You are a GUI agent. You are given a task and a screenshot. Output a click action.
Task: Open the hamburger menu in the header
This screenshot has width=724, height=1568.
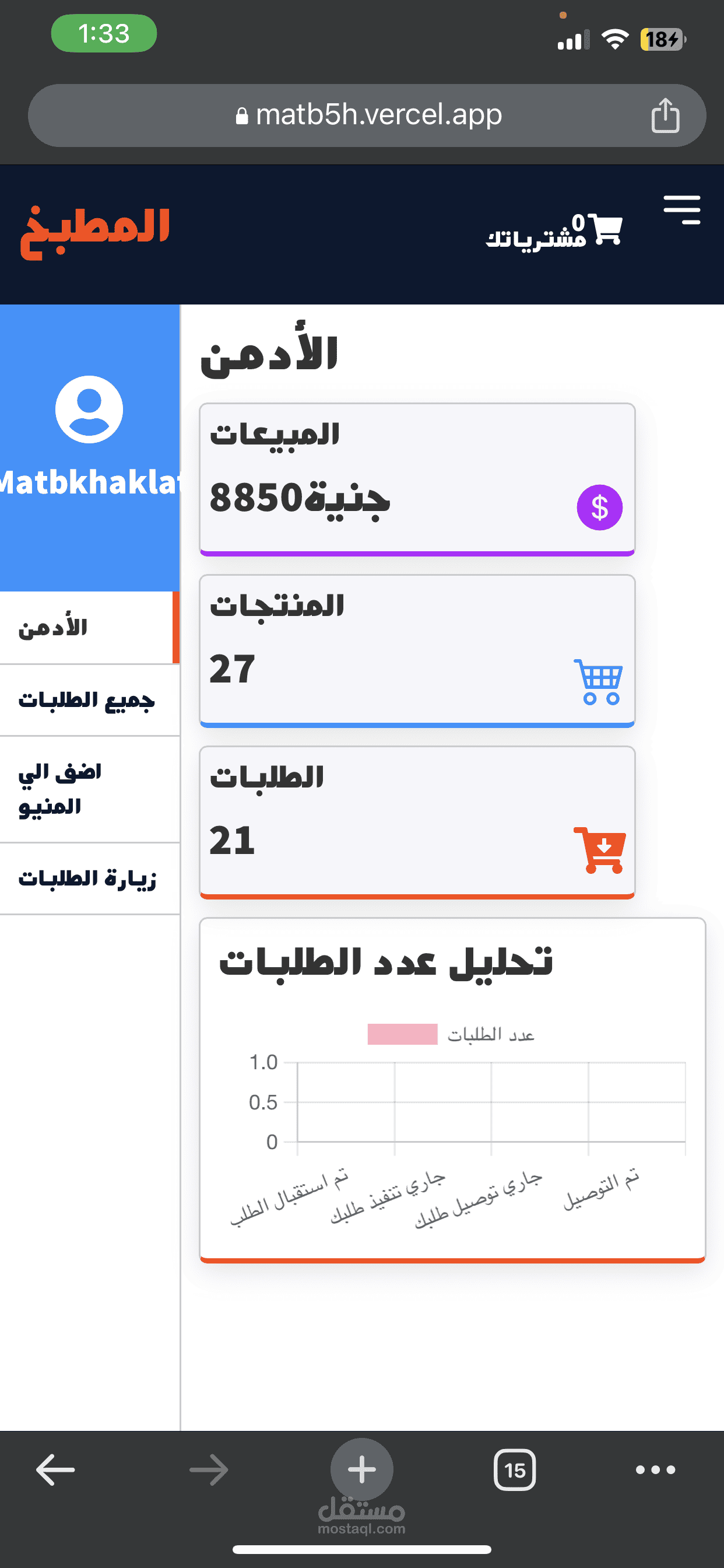click(x=681, y=210)
